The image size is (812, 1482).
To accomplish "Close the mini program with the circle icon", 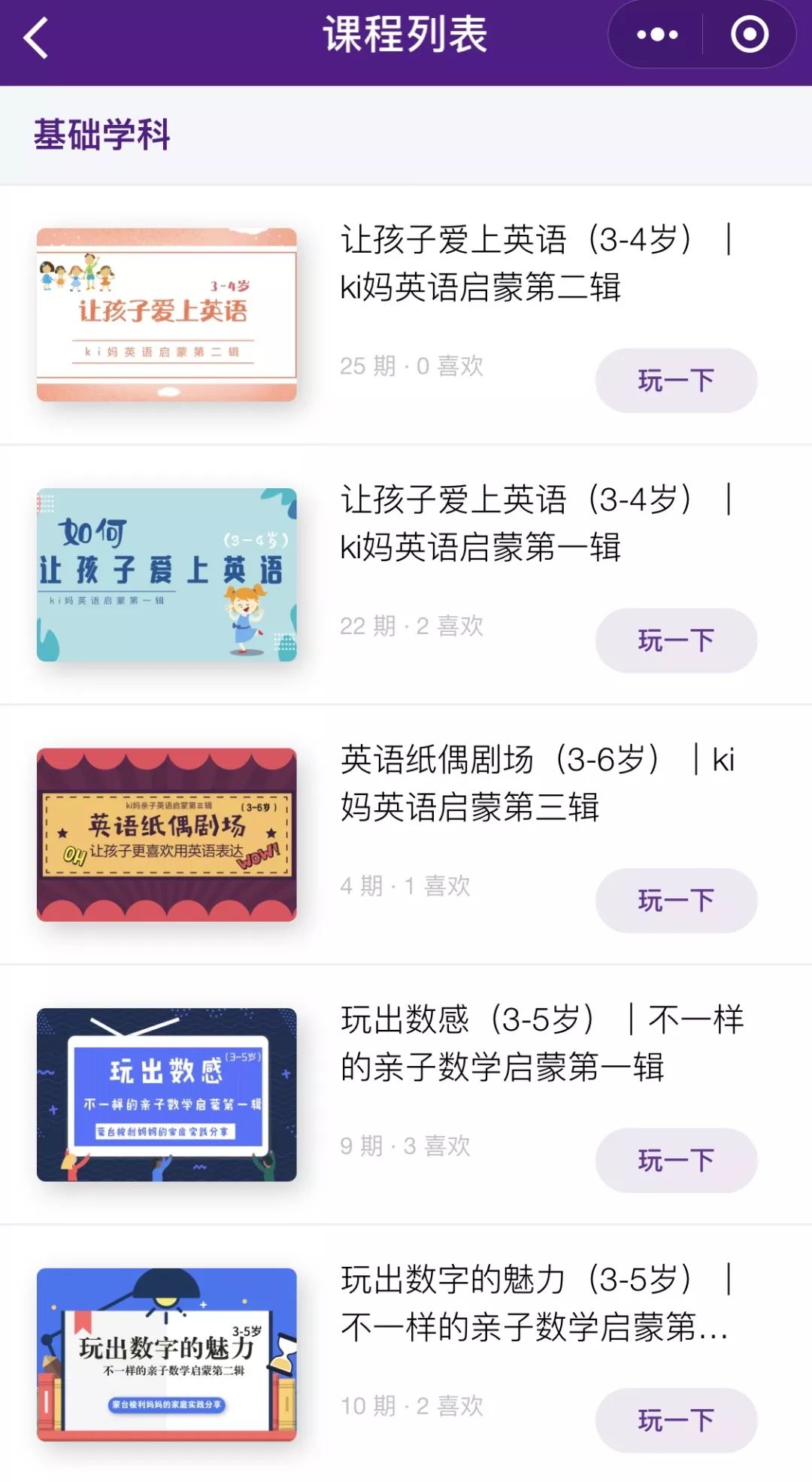I will pos(750,35).
